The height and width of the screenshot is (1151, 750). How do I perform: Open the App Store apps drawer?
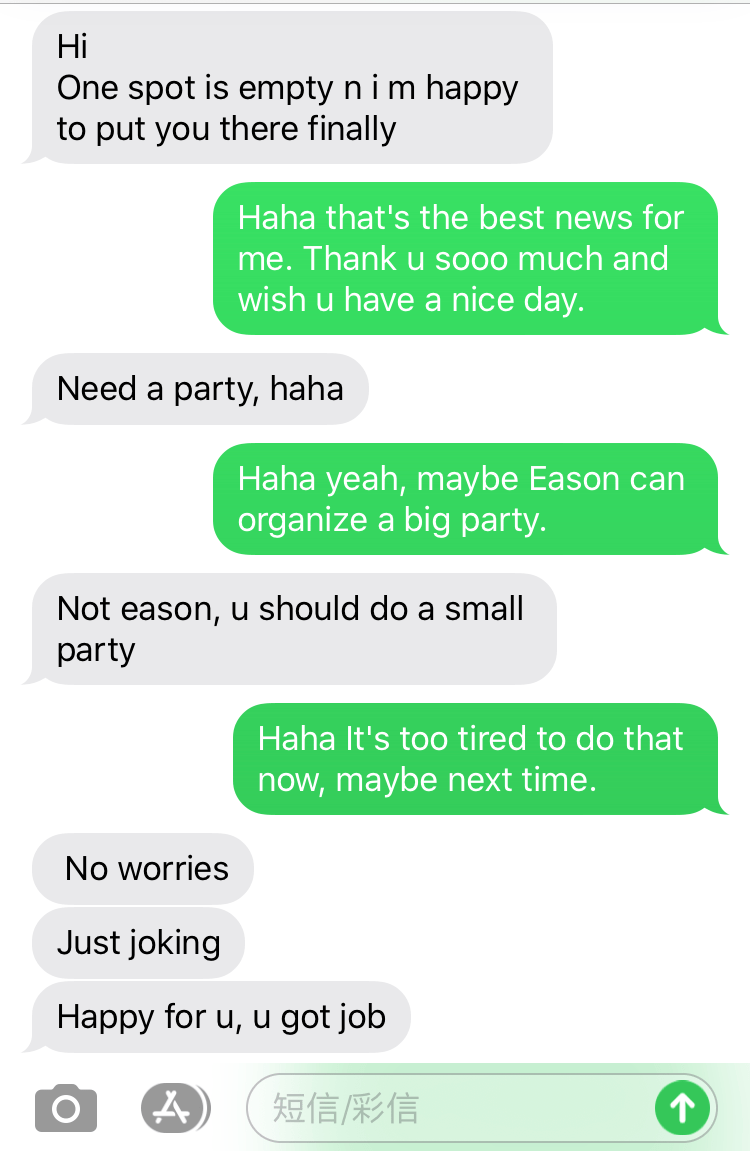[x=173, y=1107]
